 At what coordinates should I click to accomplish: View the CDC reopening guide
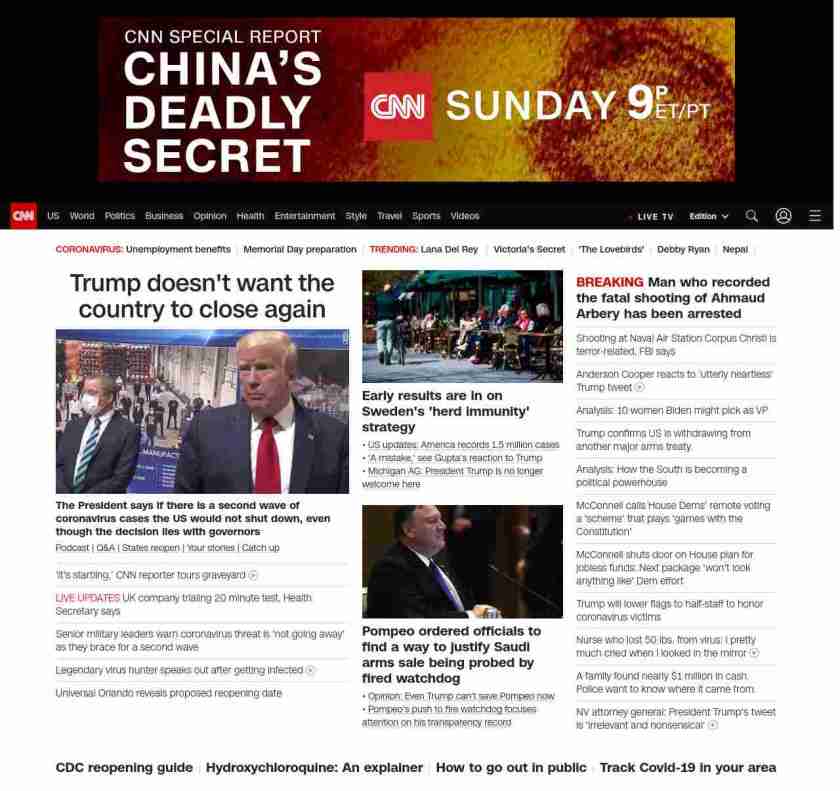[124, 768]
